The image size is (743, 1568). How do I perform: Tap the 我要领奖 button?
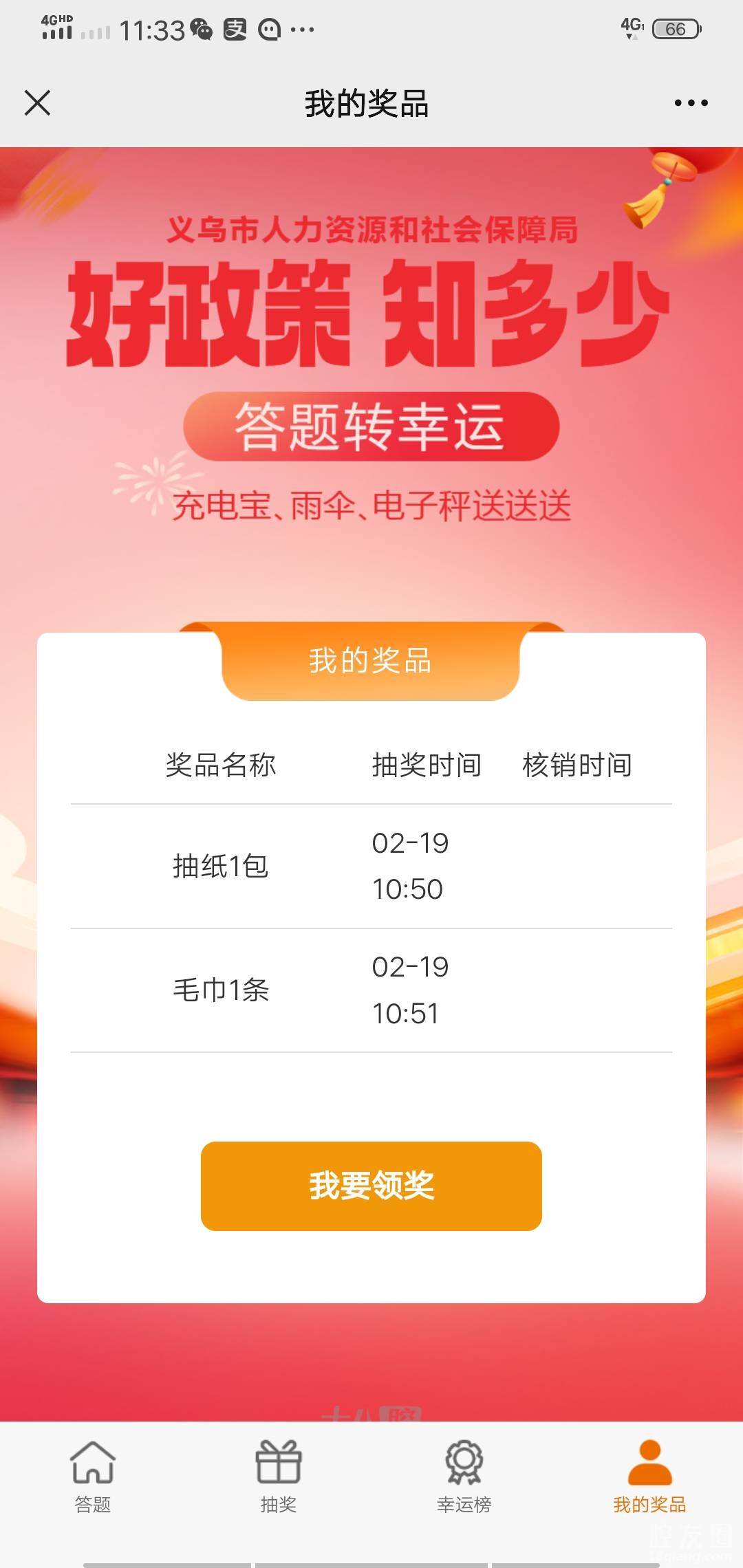pos(371,1186)
